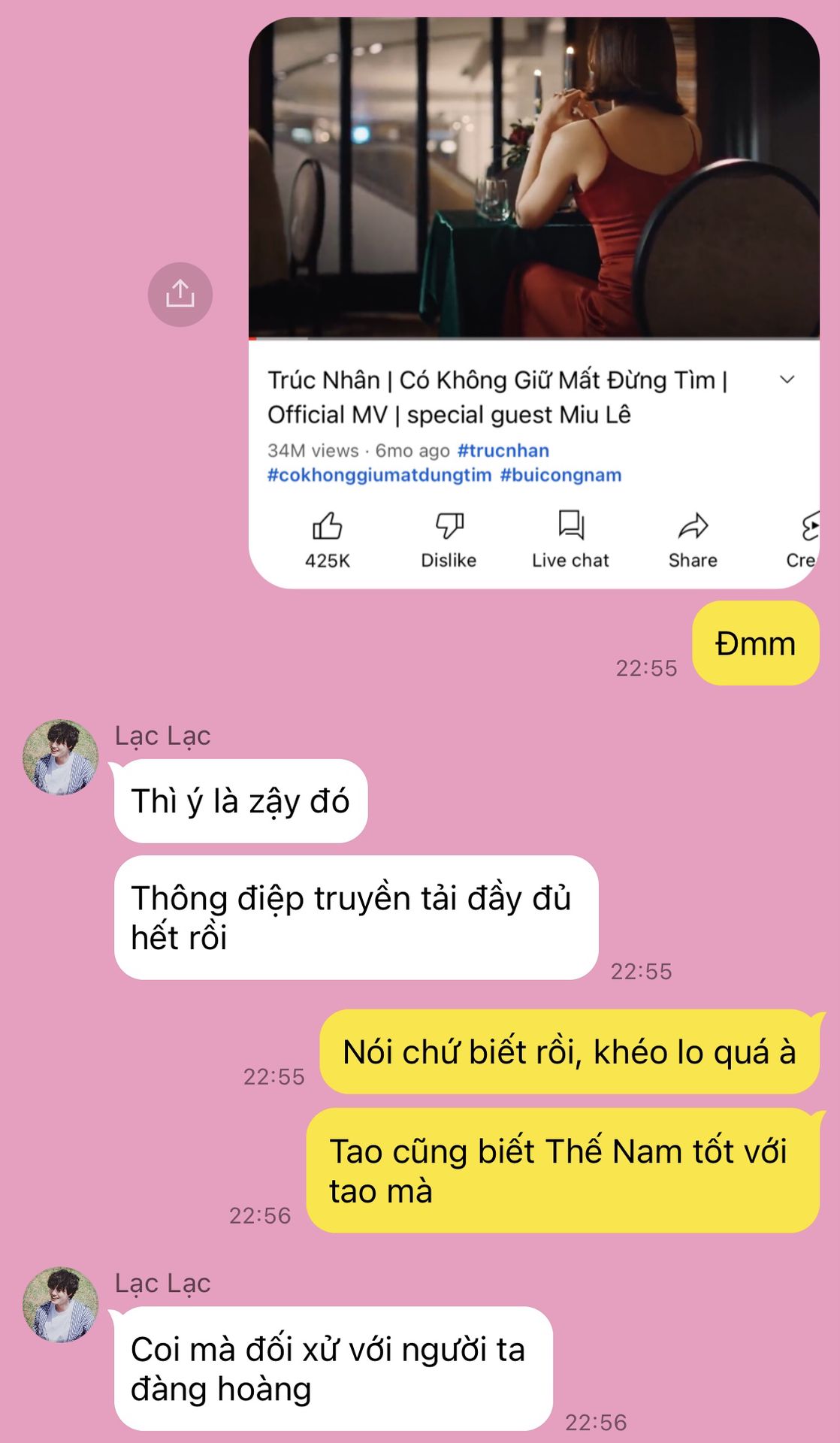Open the shared screenshot image in chat
The image size is (840, 1443).
pos(533,302)
